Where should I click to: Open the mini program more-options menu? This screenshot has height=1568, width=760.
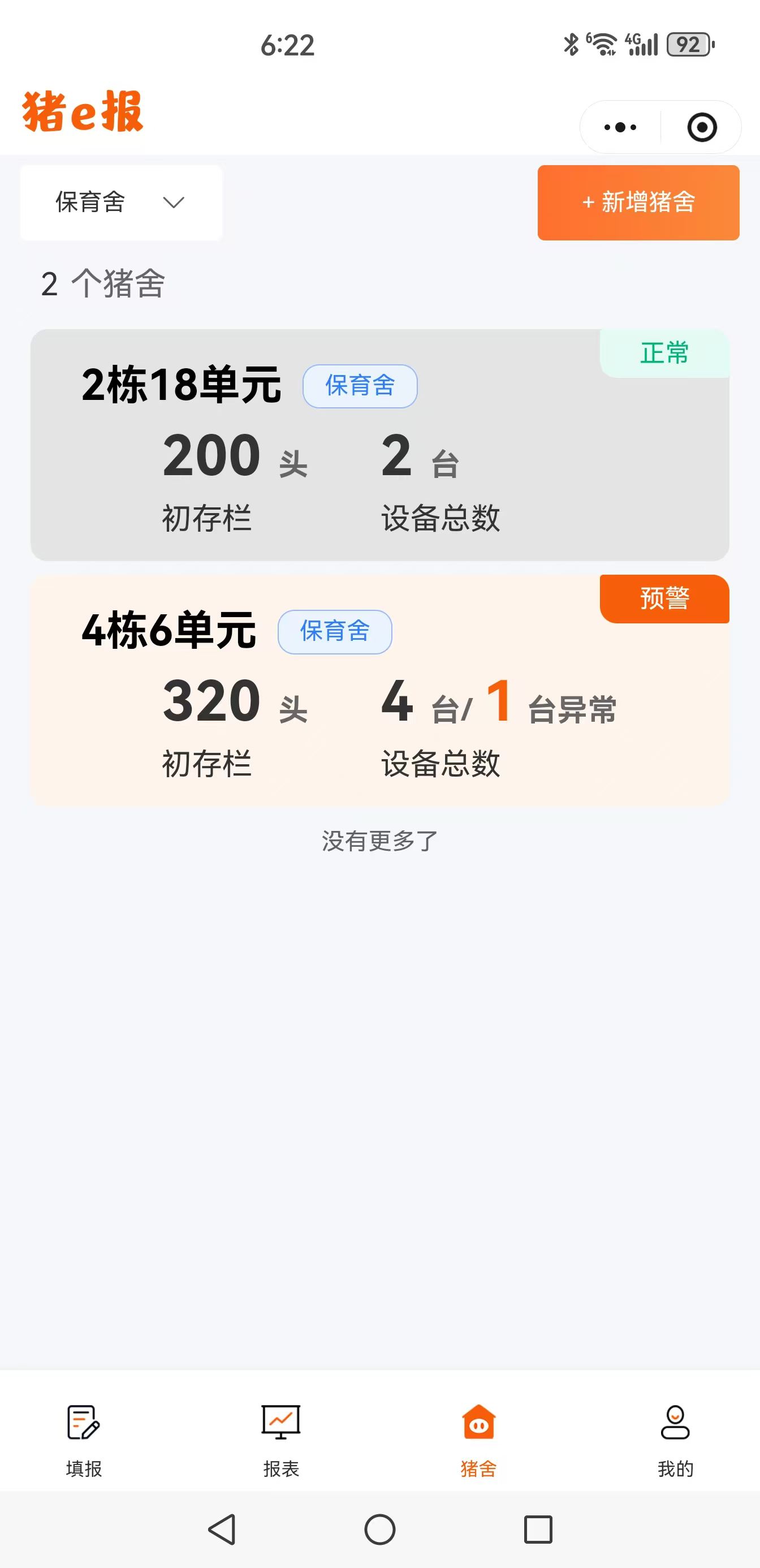click(x=620, y=127)
